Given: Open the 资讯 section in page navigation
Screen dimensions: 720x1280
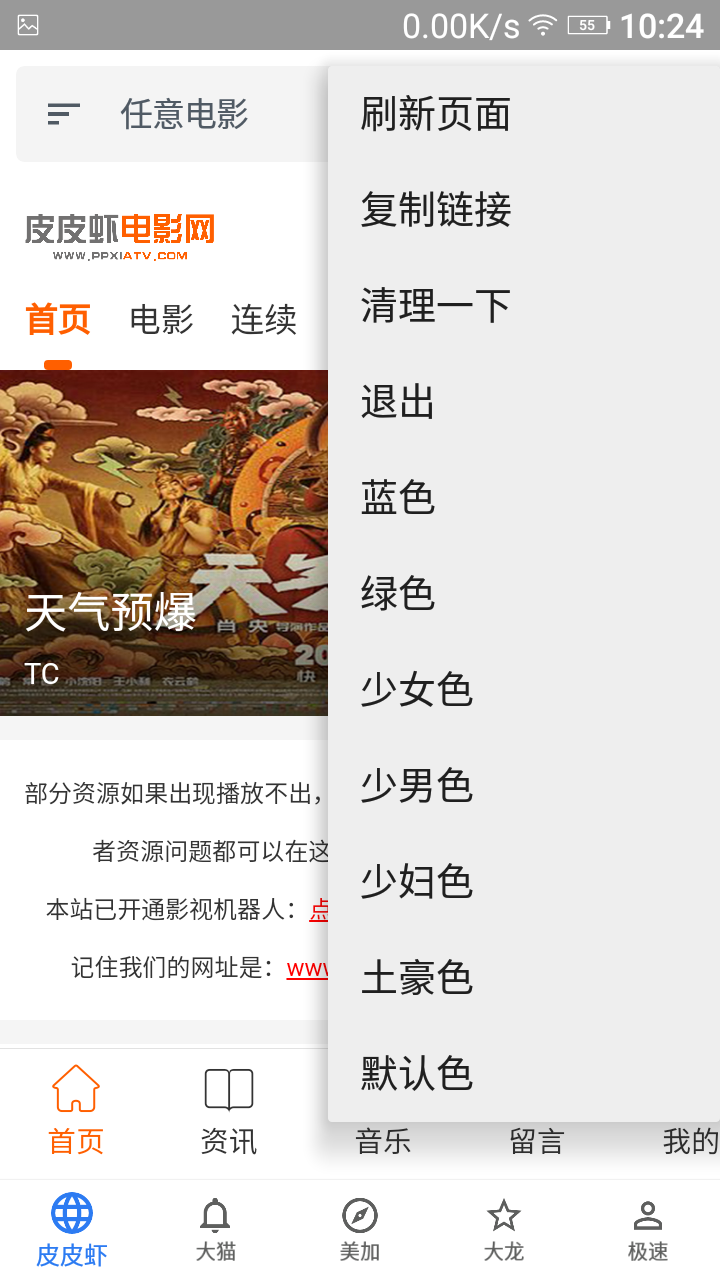Looking at the screenshot, I should click(229, 1112).
